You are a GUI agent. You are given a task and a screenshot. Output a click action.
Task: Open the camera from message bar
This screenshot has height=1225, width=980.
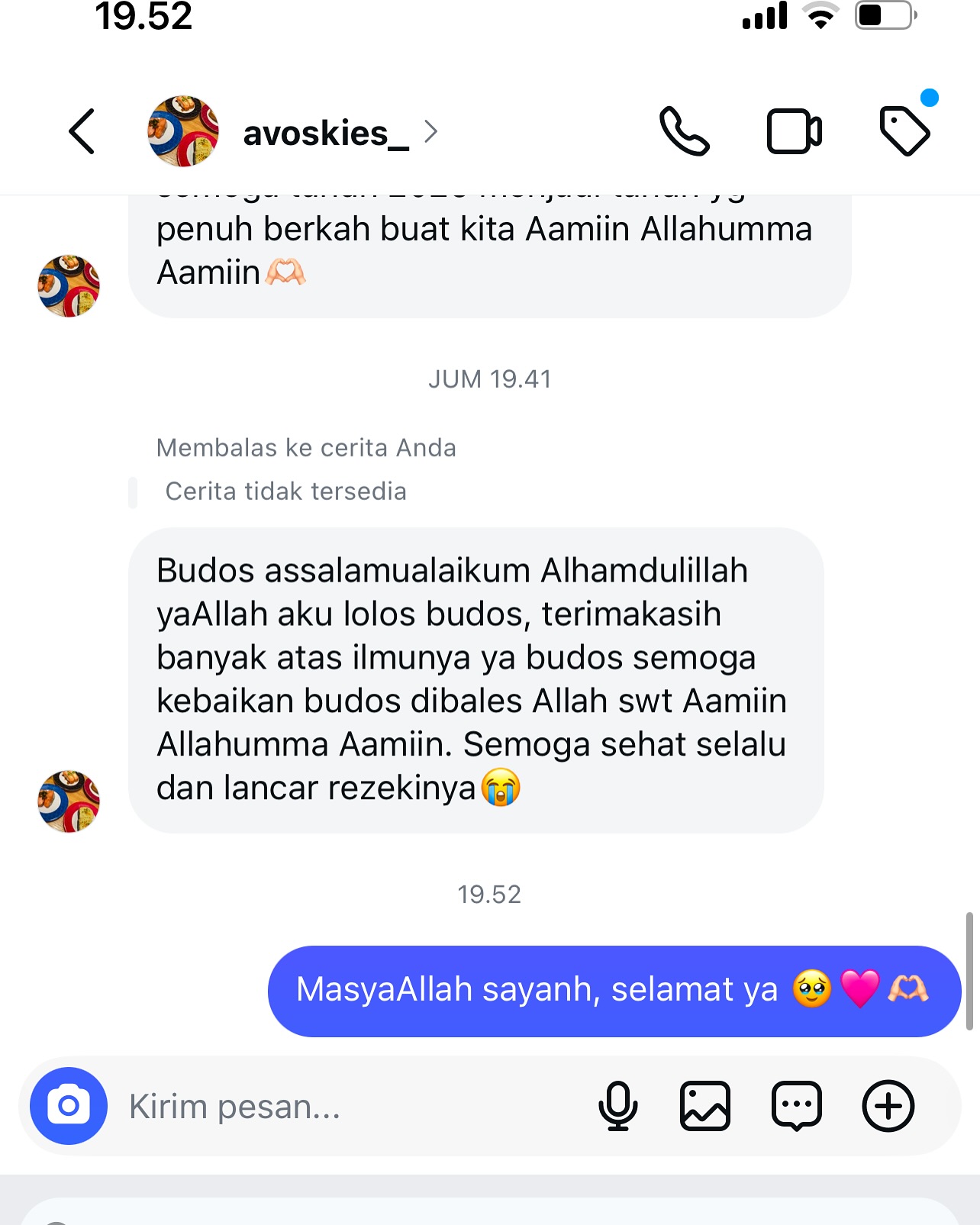click(69, 1105)
